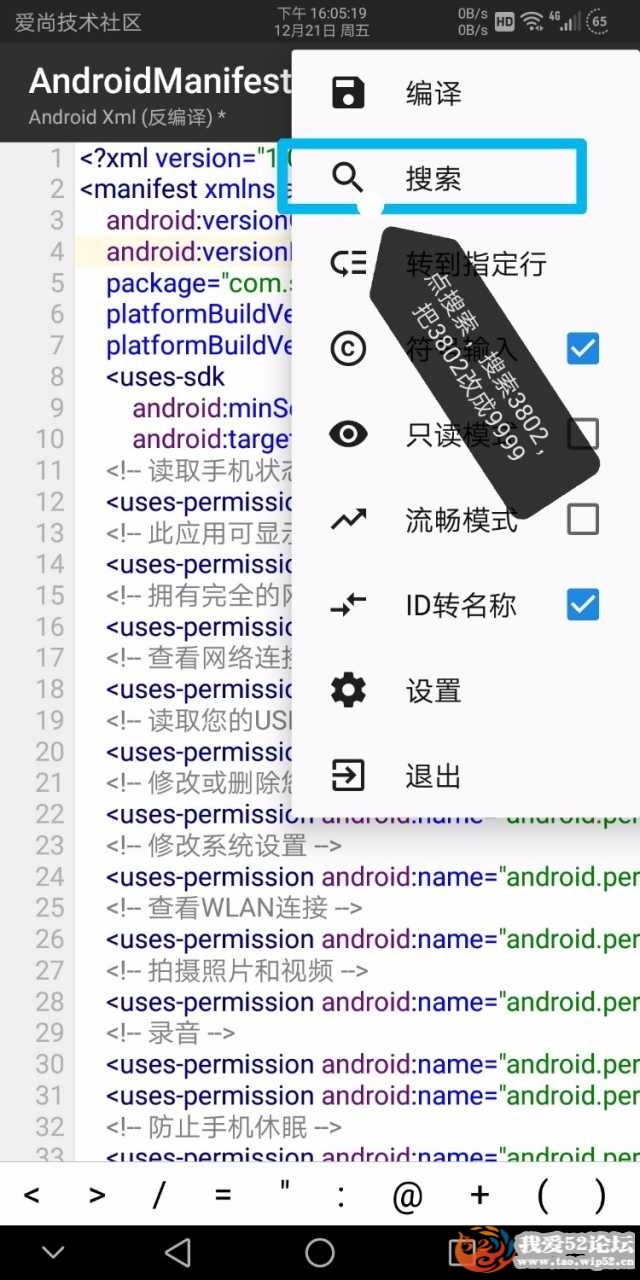
Task: Insert the / symbol from symbol bar
Action: tap(158, 1195)
